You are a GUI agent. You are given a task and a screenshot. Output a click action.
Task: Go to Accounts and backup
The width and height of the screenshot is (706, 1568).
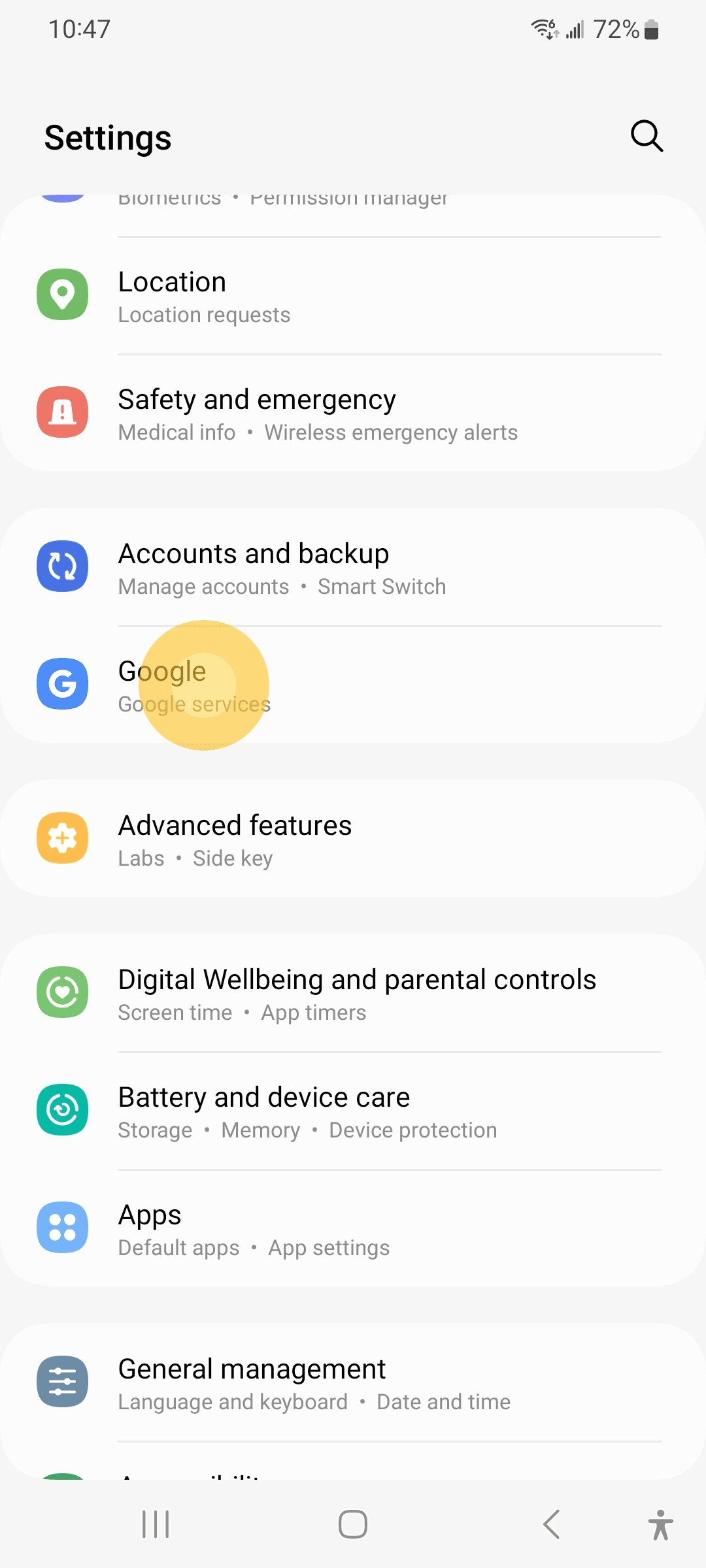coord(353,567)
